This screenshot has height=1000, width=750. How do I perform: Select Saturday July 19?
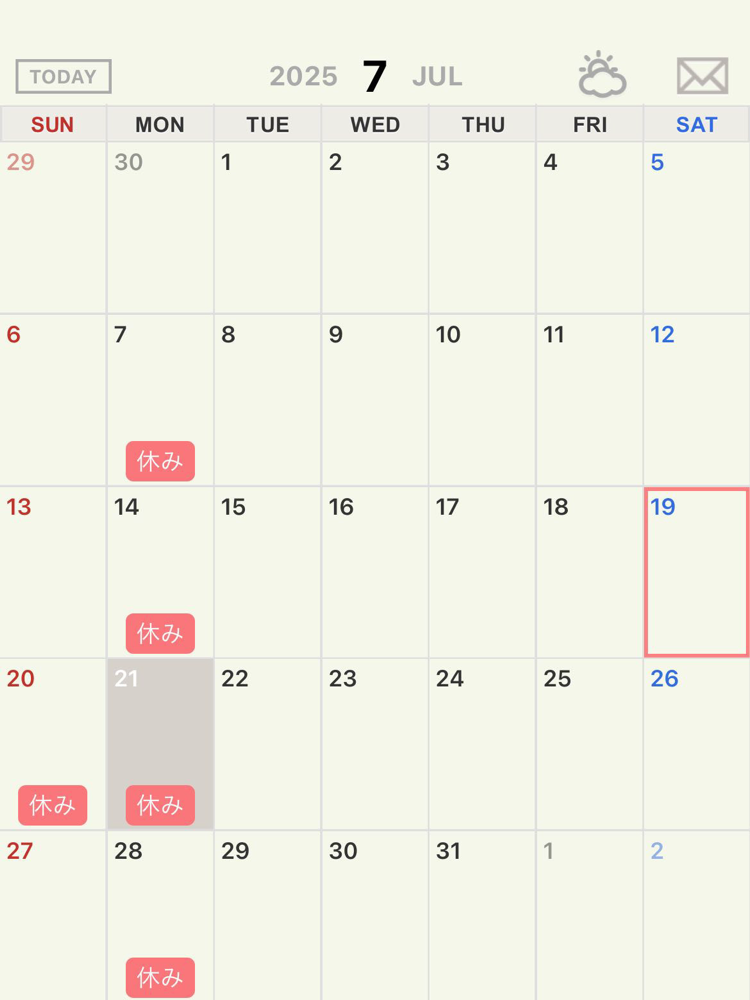point(697,572)
